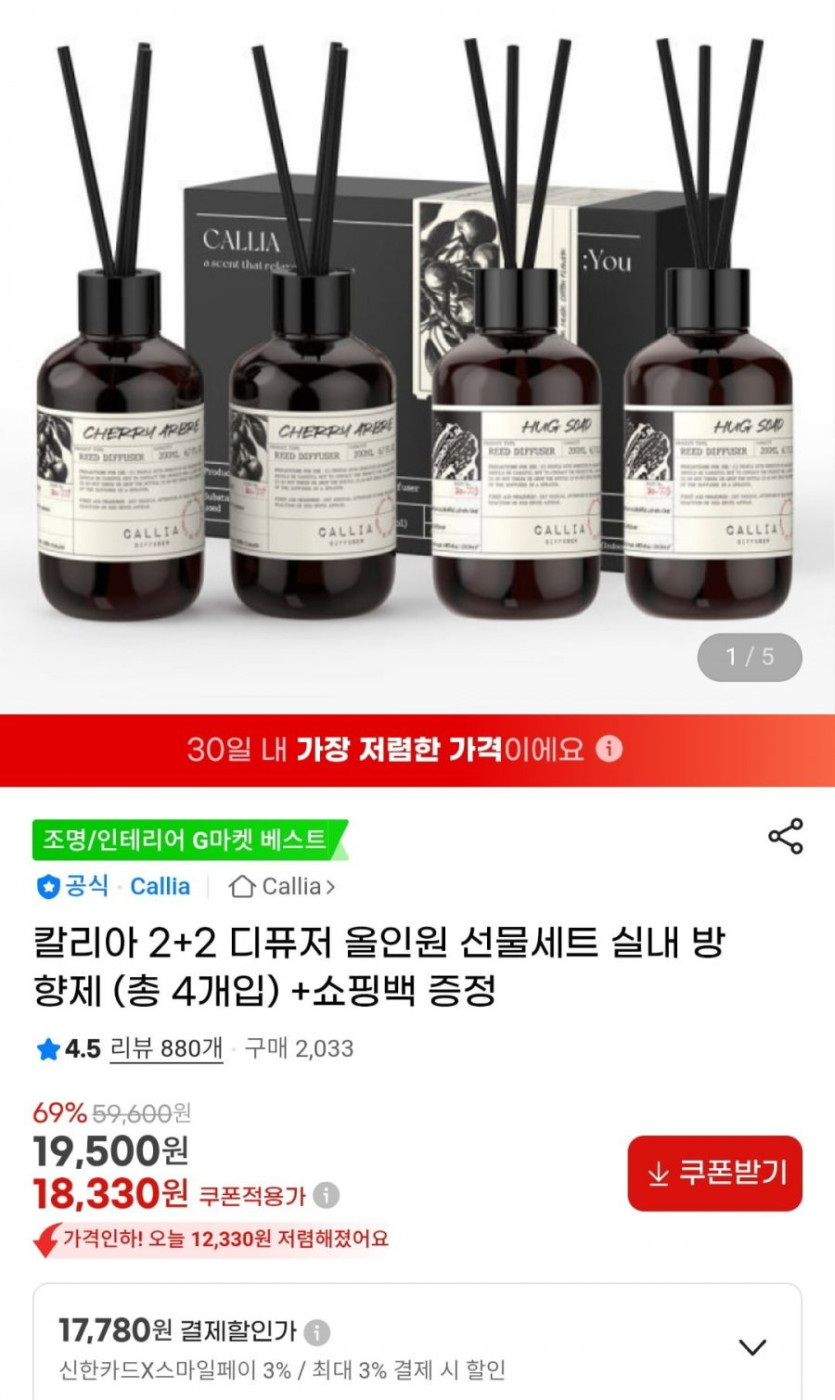Image resolution: width=835 pixels, height=1400 pixels.
Task: View the 리뷰 880개 reviews
Action: pos(166,1049)
